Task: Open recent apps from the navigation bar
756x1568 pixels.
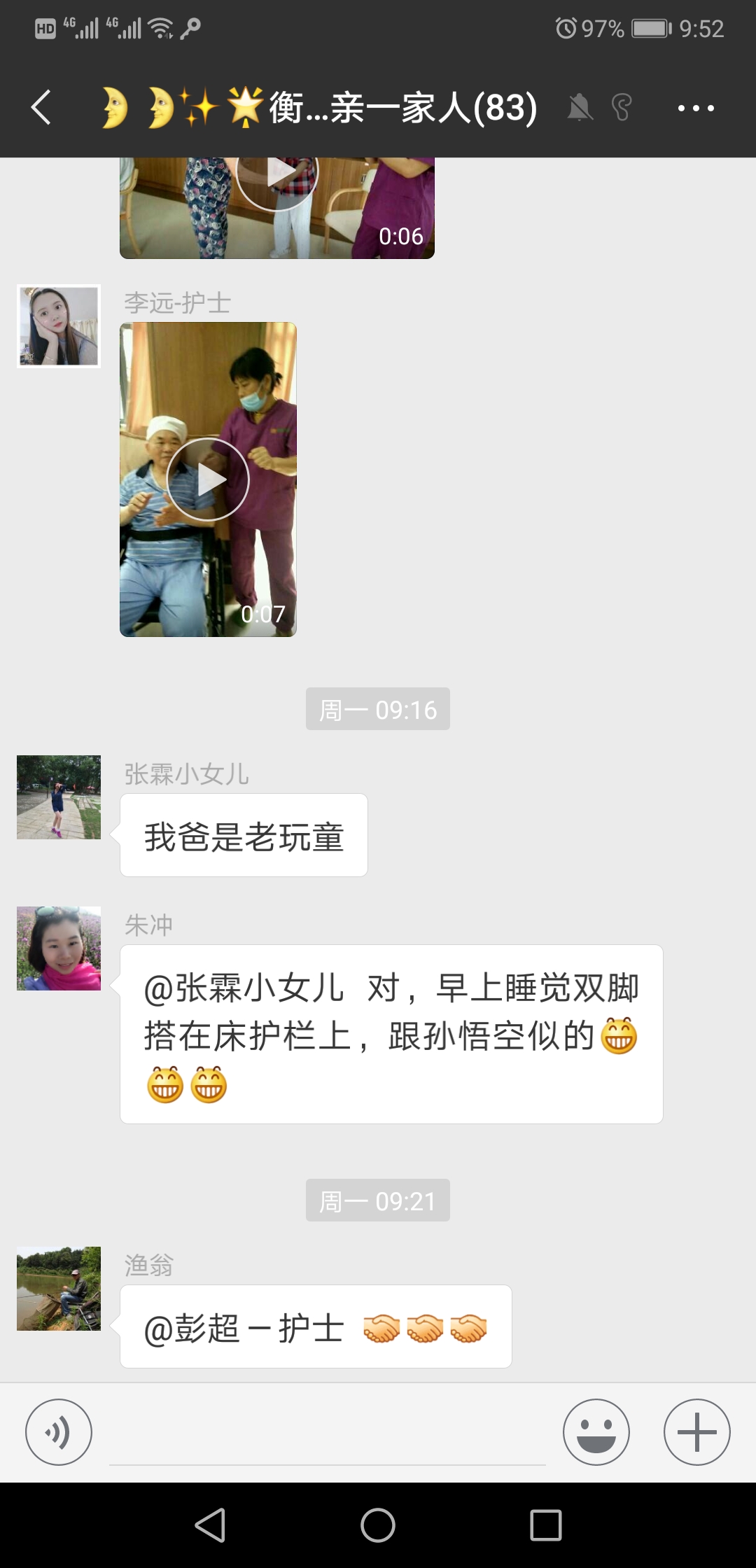Action: pyautogui.click(x=545, y=1525)
